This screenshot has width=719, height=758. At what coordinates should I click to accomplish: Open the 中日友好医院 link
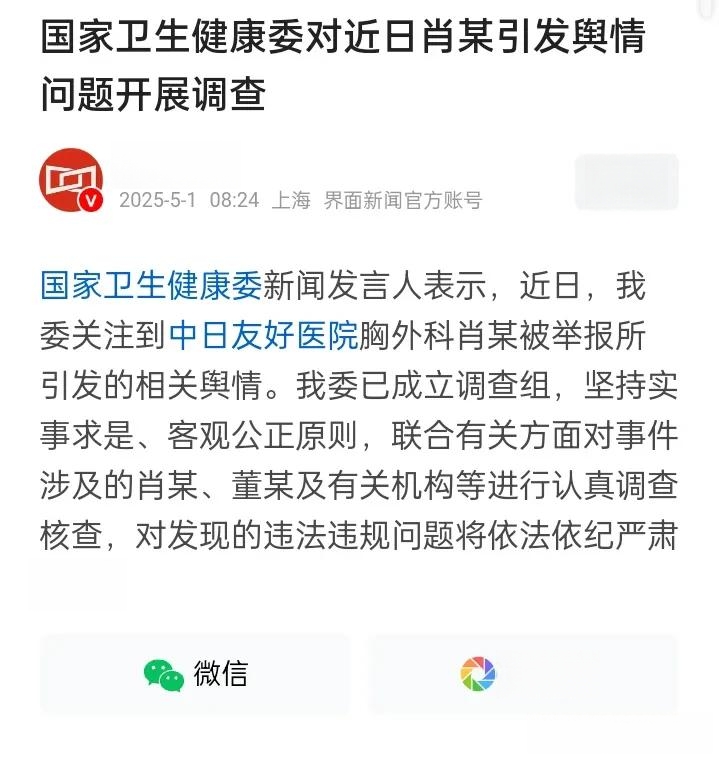point(263,336)
